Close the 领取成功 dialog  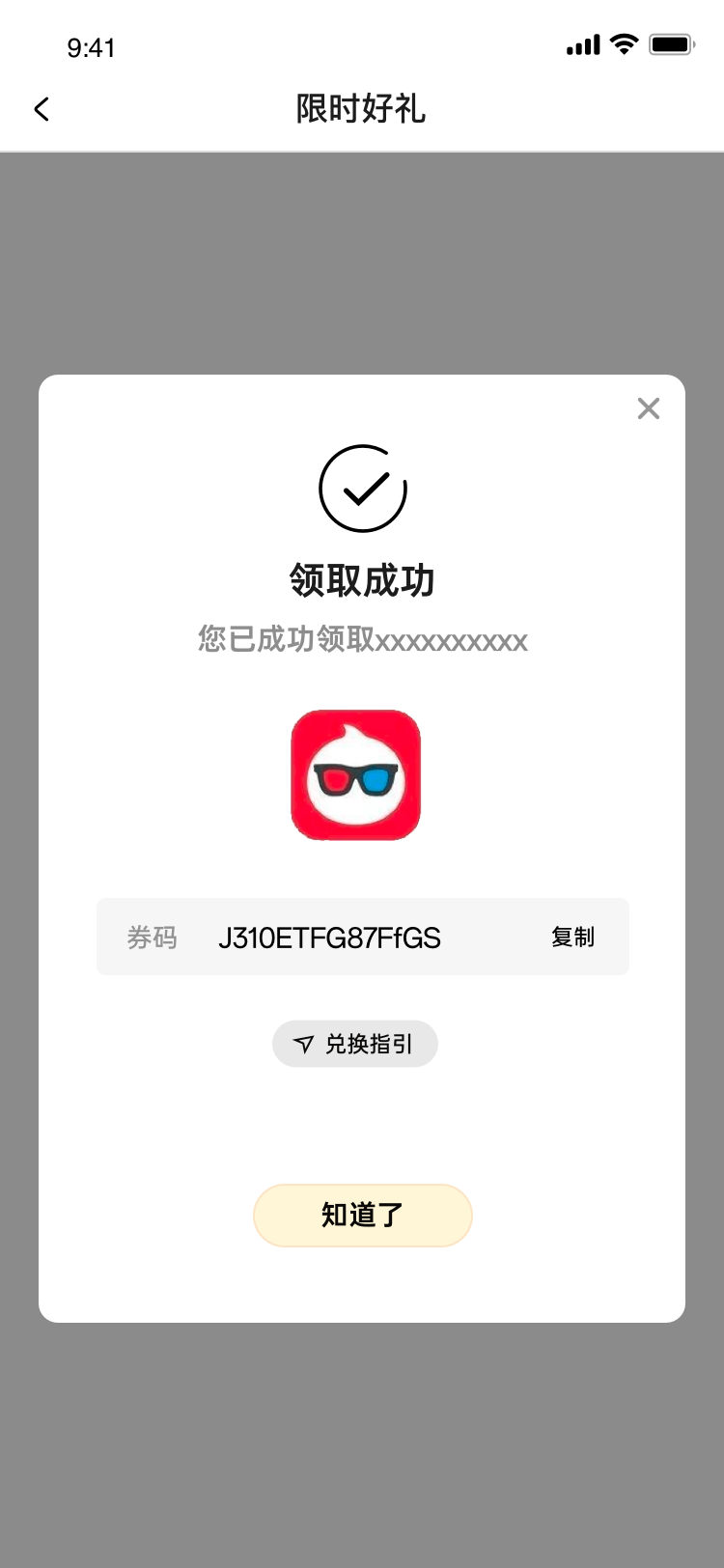tap(649, 408)
